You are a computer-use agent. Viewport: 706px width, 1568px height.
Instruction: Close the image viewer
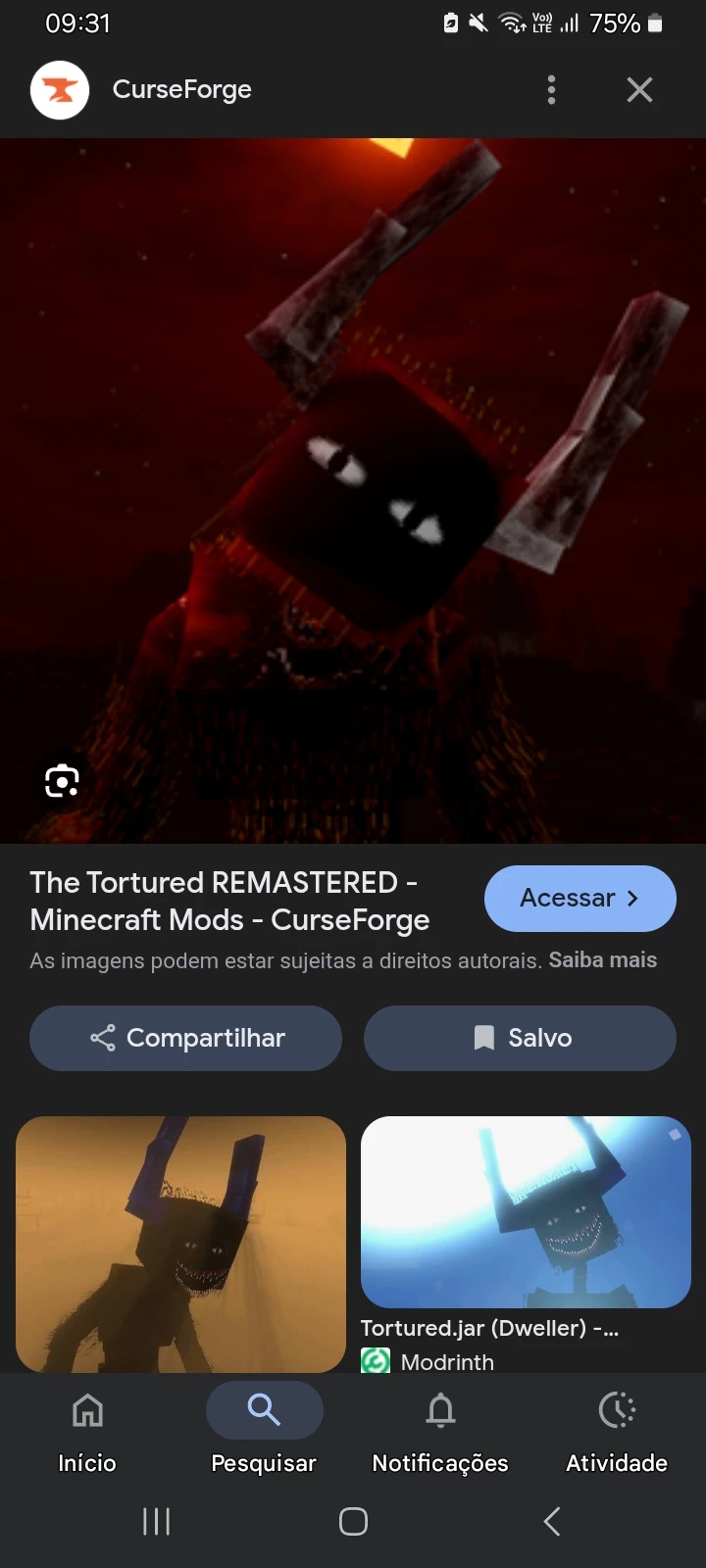click(639, 89)
